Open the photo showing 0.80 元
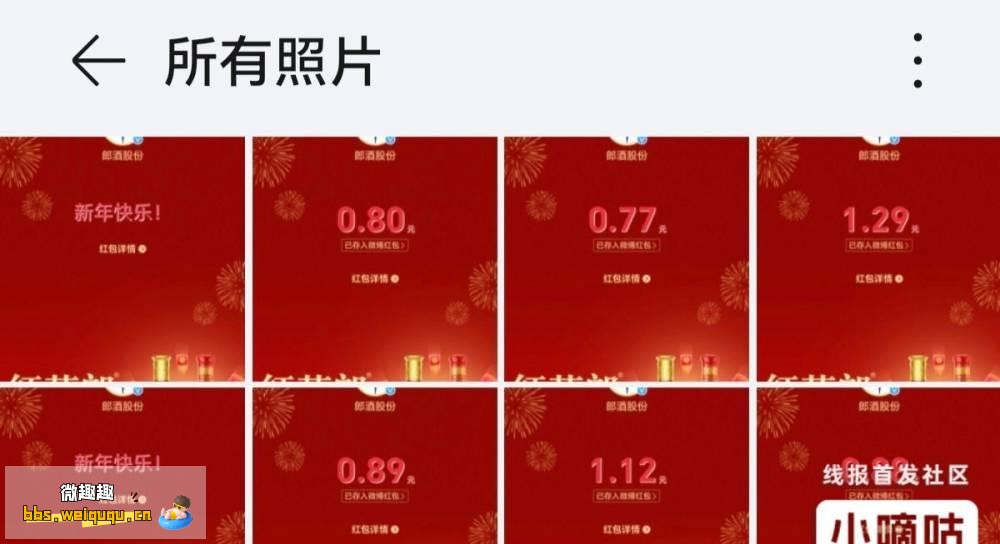Image resolution: width=1000 pixels, height=544 pixels. click(x=374, y=258)
